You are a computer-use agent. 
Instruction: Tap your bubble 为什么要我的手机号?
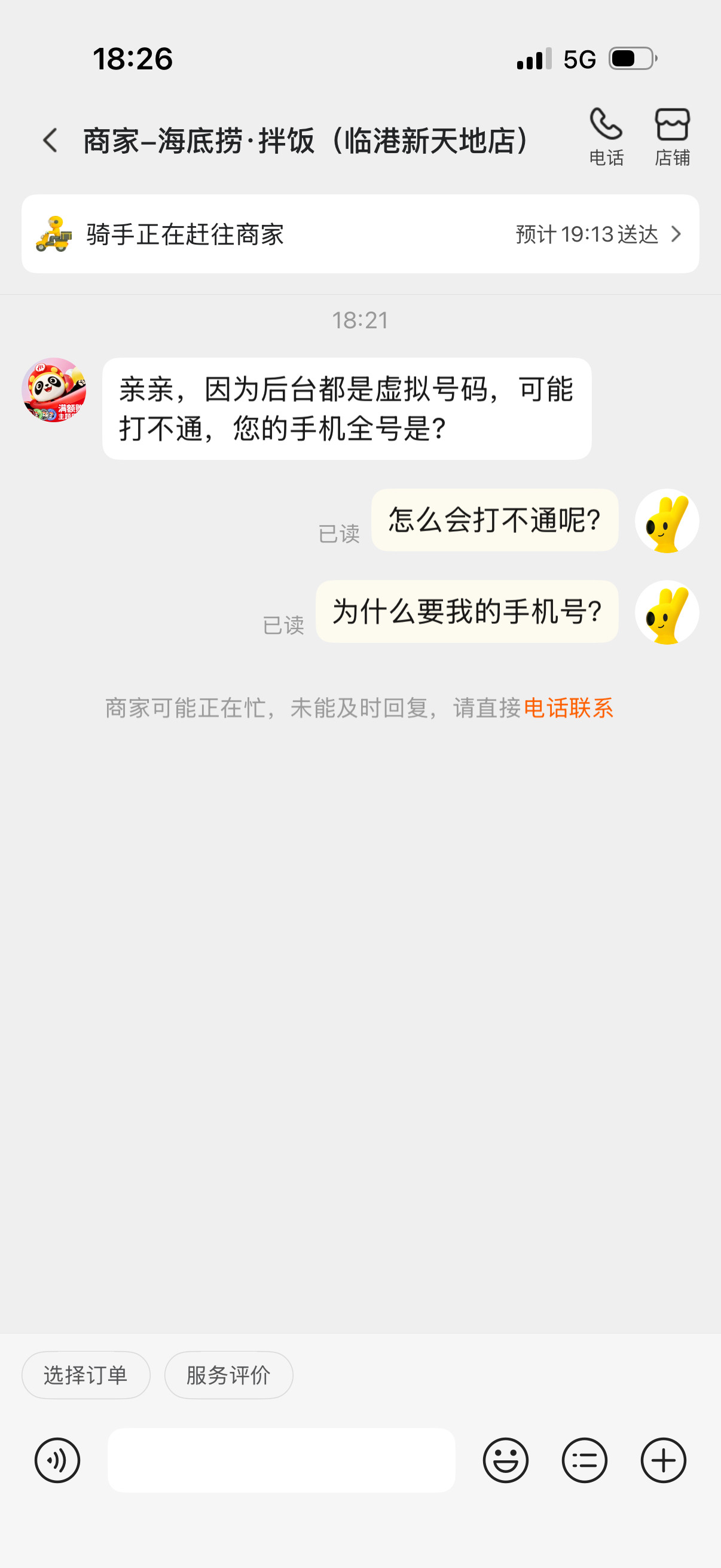click(468, 612)
